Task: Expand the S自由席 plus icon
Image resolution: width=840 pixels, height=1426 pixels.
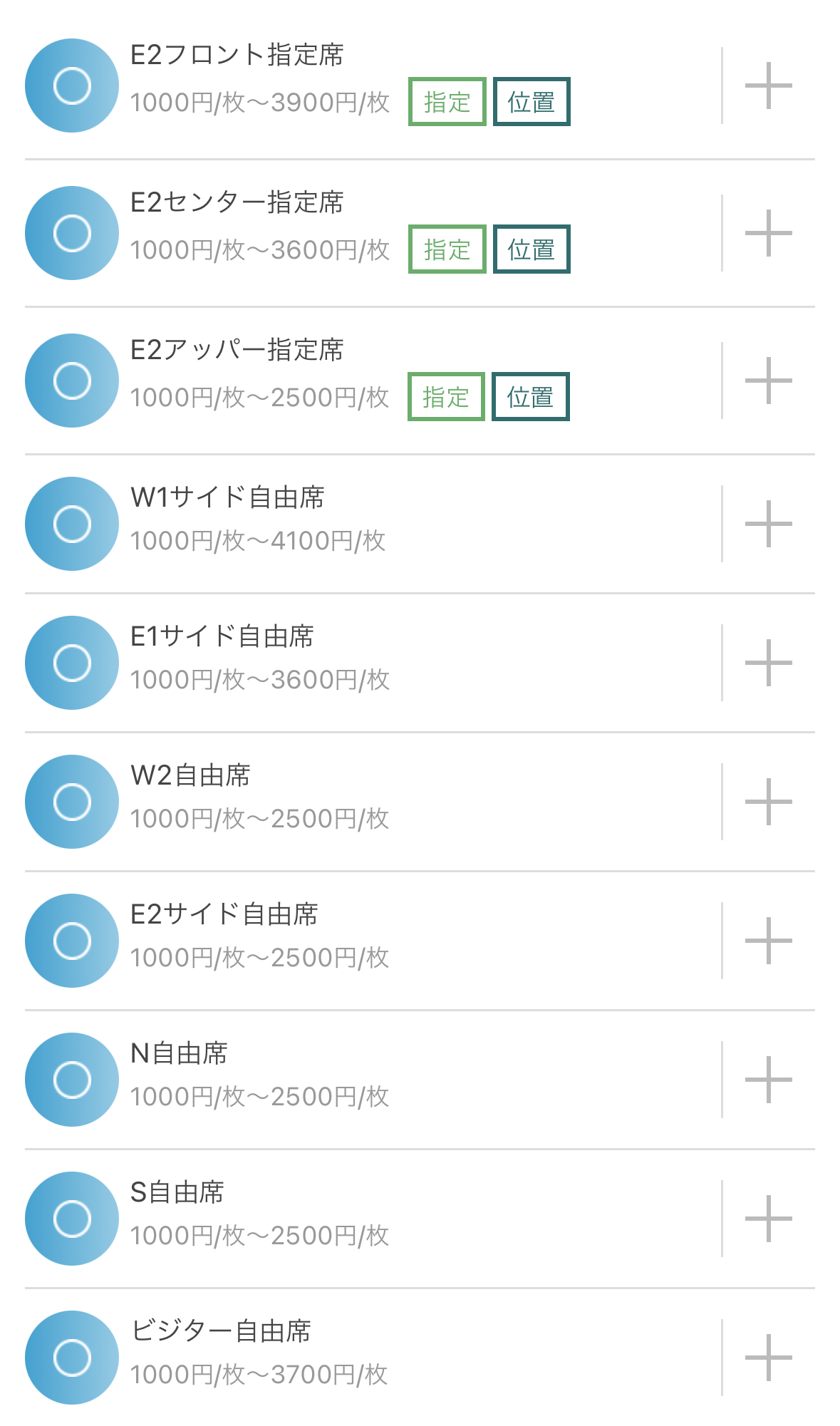Action: click(x=768, y=1219)
